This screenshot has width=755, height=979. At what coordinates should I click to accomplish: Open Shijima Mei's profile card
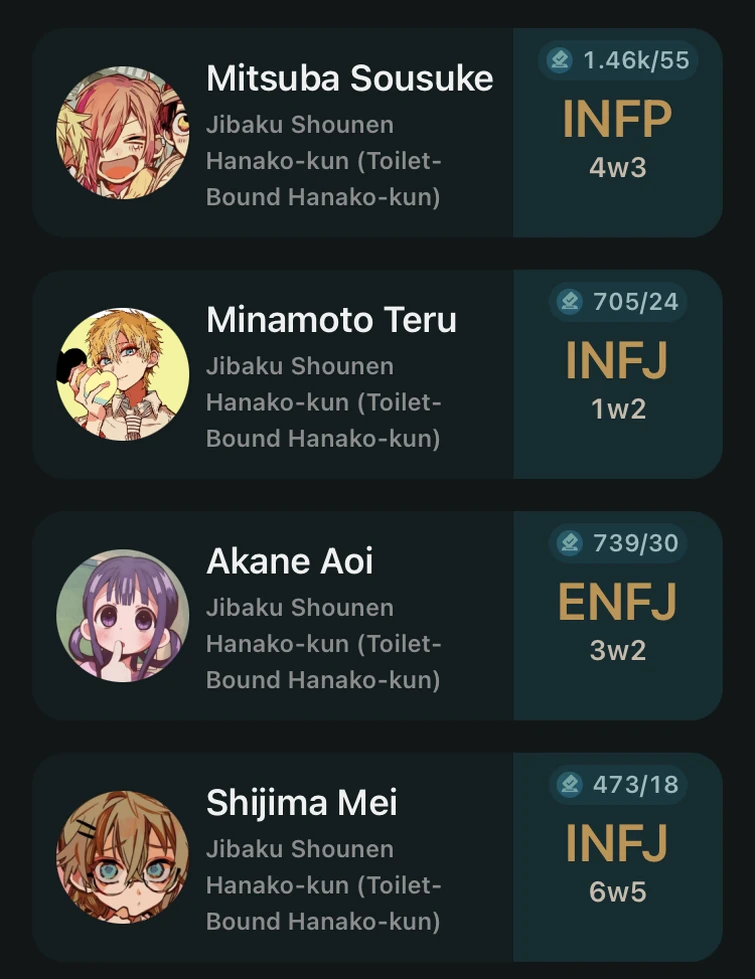(301, 803)
